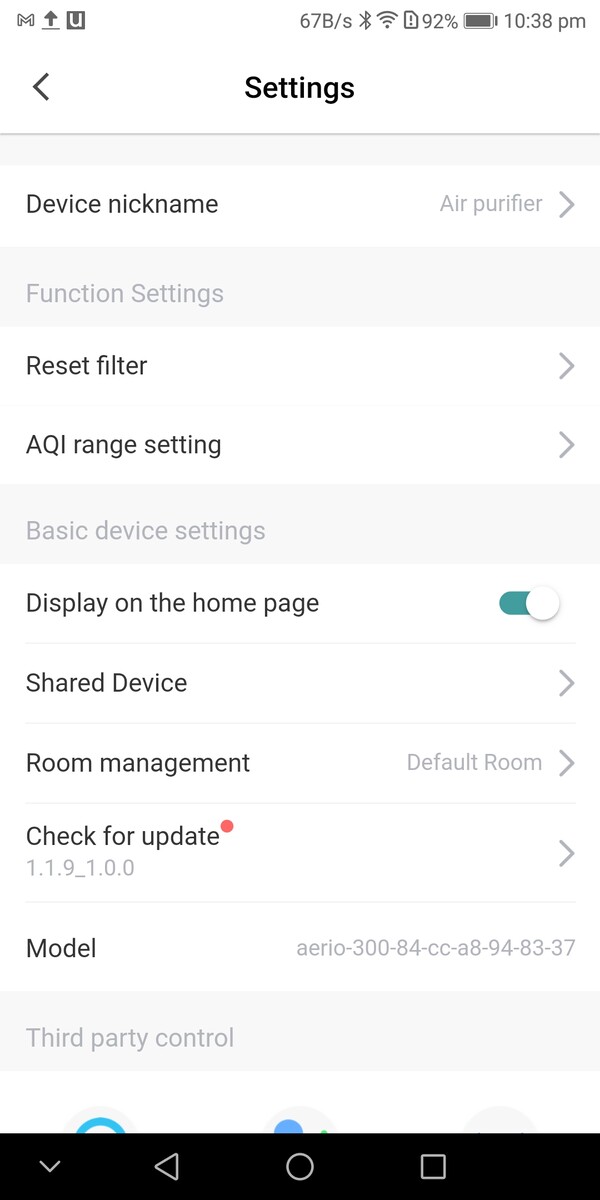Check for update

point(300,852)
